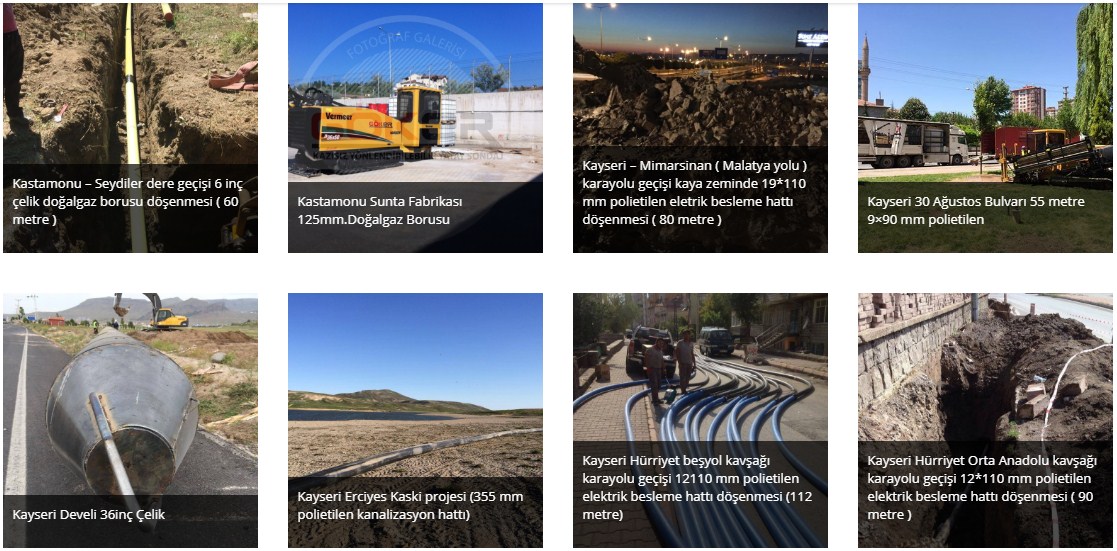This screenshot has height=551, width=1117.
Task: Tap the Kayseri Hürriyet Orta Anadolu kavşağı photo
Action: click(985, 420)
